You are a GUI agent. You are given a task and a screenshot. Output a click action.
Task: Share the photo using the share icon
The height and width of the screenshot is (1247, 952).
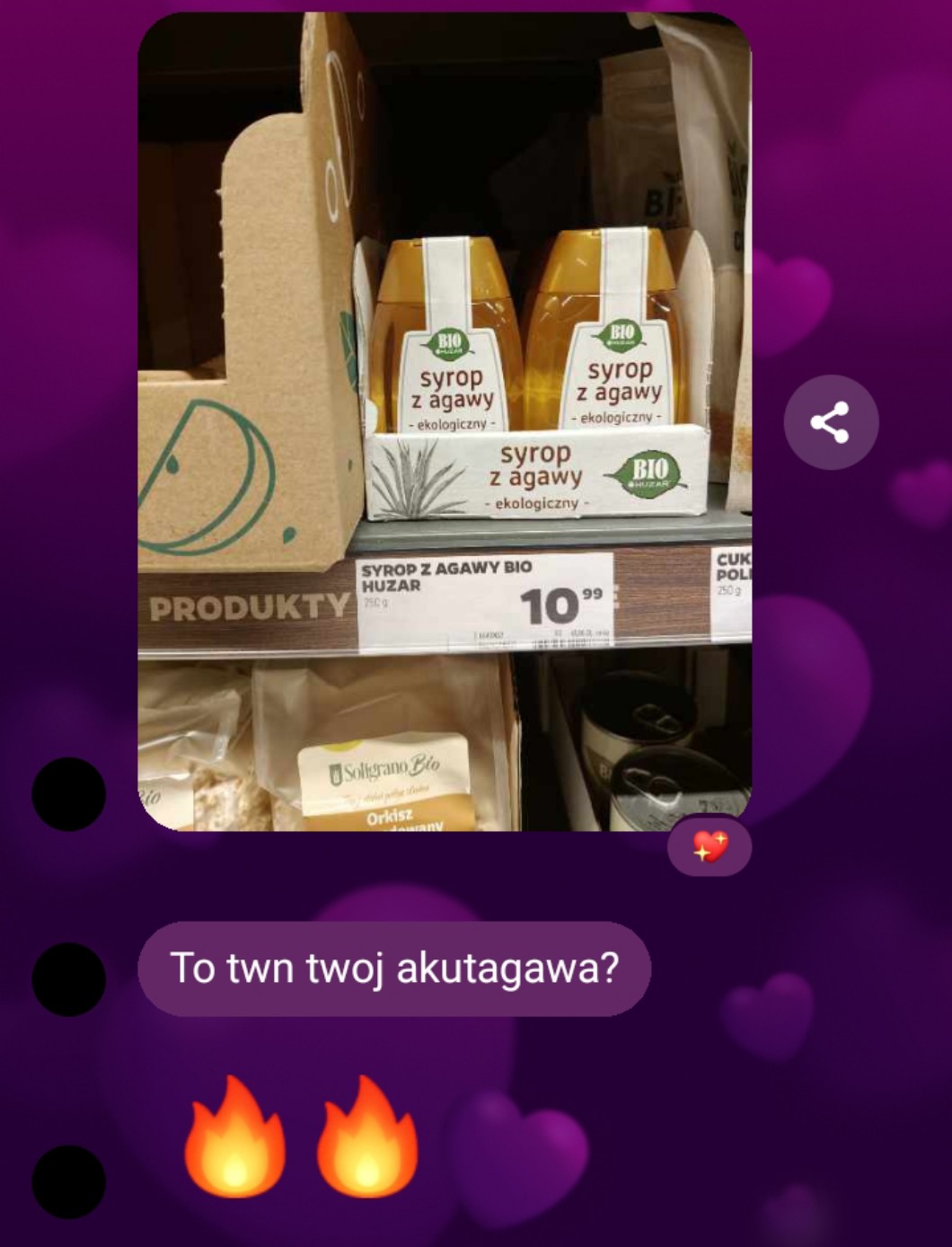830,422
